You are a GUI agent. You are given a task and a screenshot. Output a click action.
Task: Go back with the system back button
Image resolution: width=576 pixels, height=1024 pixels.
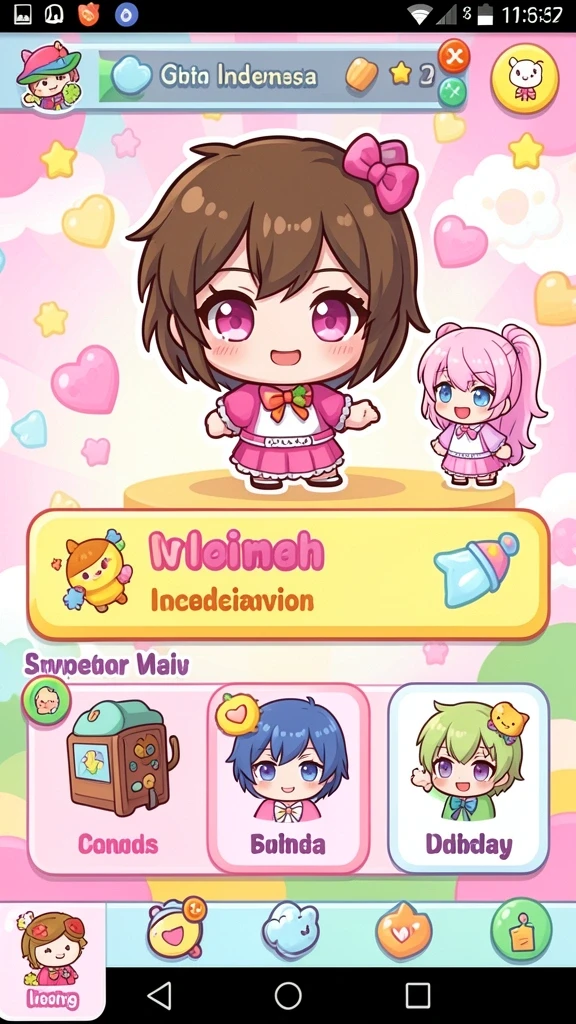[159, 996]
